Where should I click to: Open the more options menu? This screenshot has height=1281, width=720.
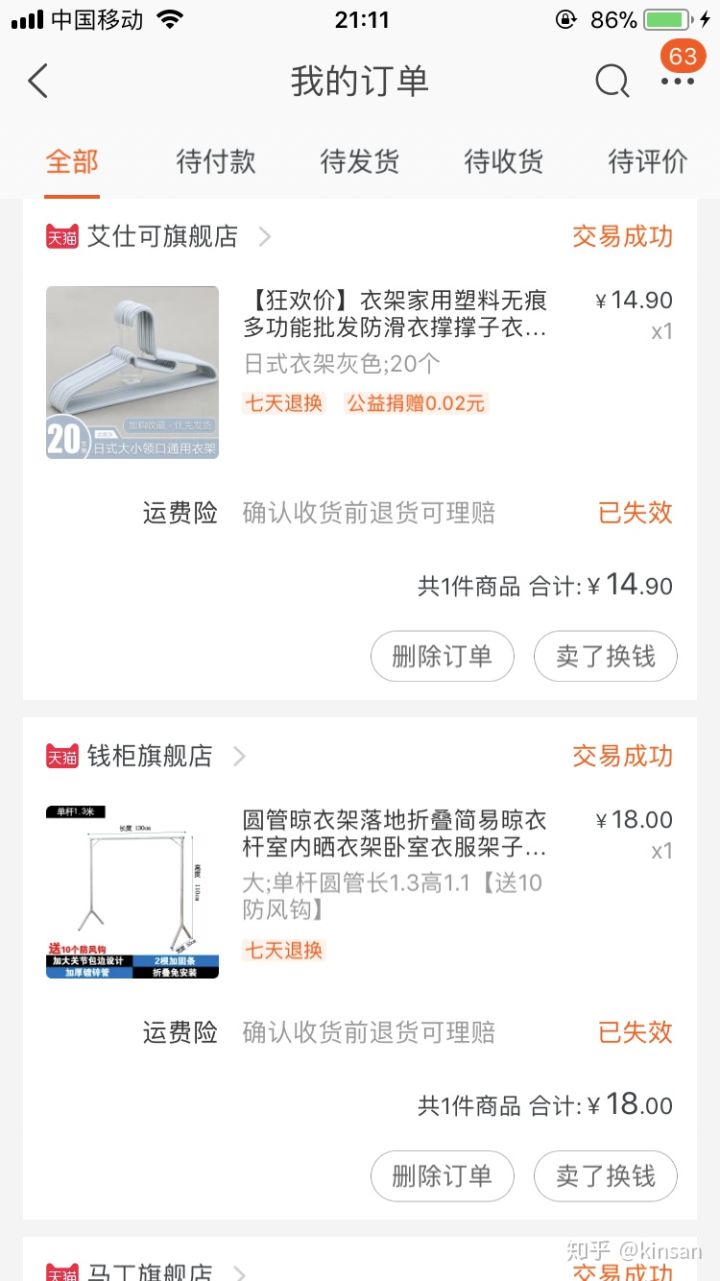(677, 81)
